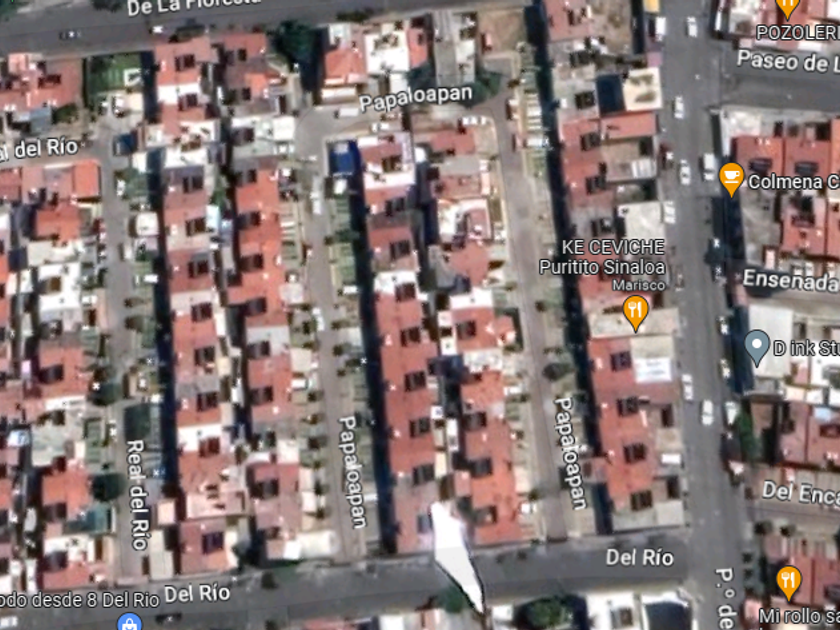The height and width of the screenshot is (630, 840).
Task: Select the Pozolería restaurant pin
Action: (787, 7)
